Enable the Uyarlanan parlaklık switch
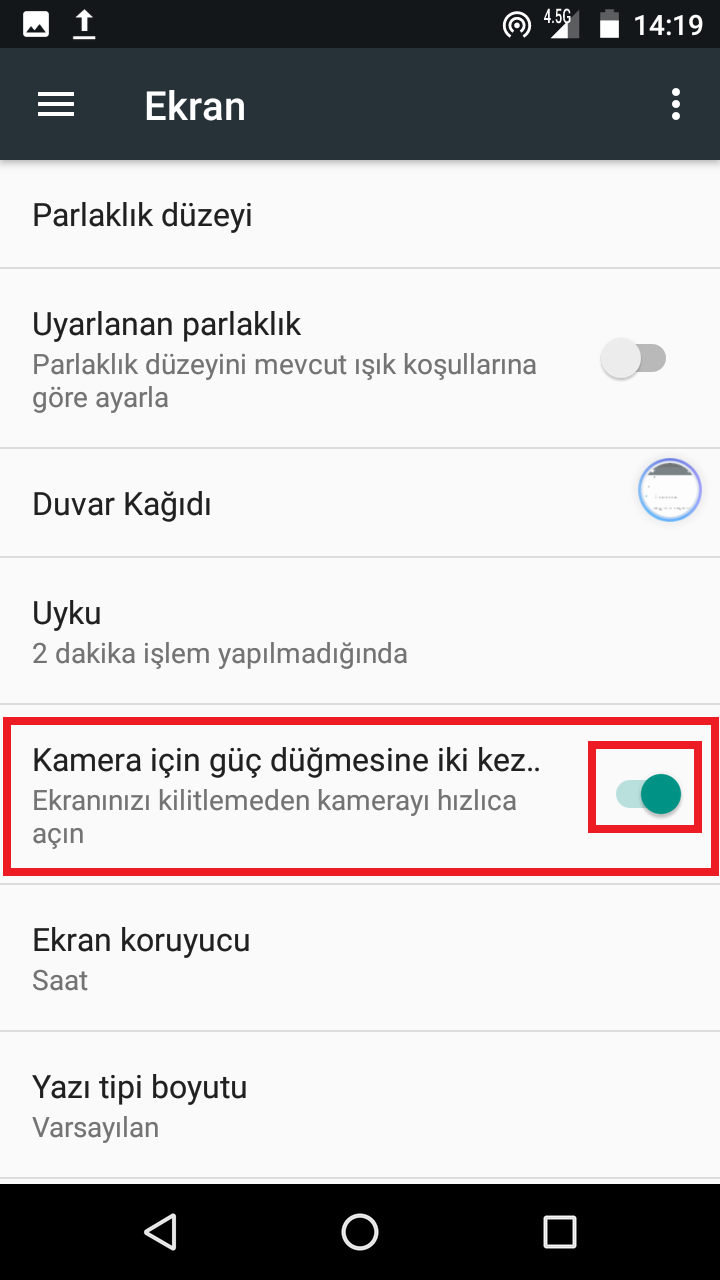Image resolution: width=720 pixels, height=1280 pixels. point(633,358)
